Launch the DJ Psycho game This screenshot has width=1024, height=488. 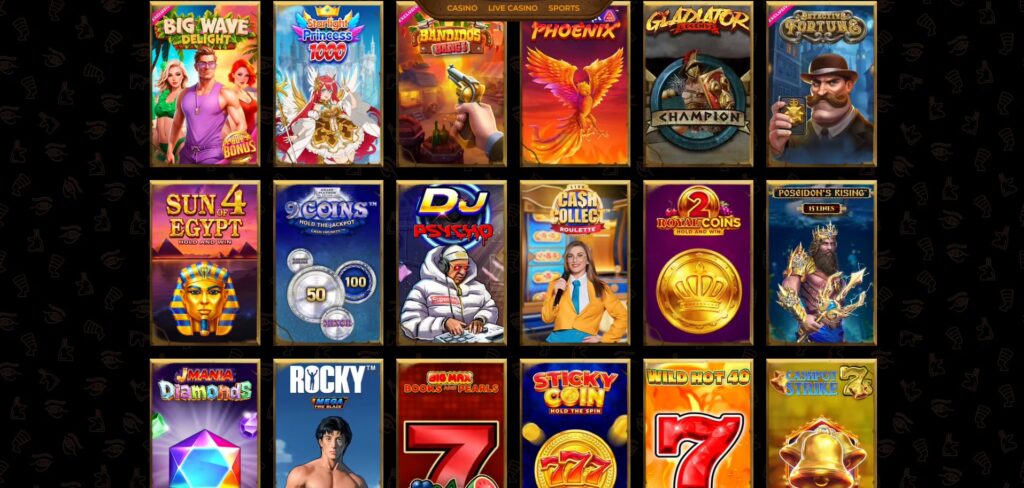click(x=451, y=263)
